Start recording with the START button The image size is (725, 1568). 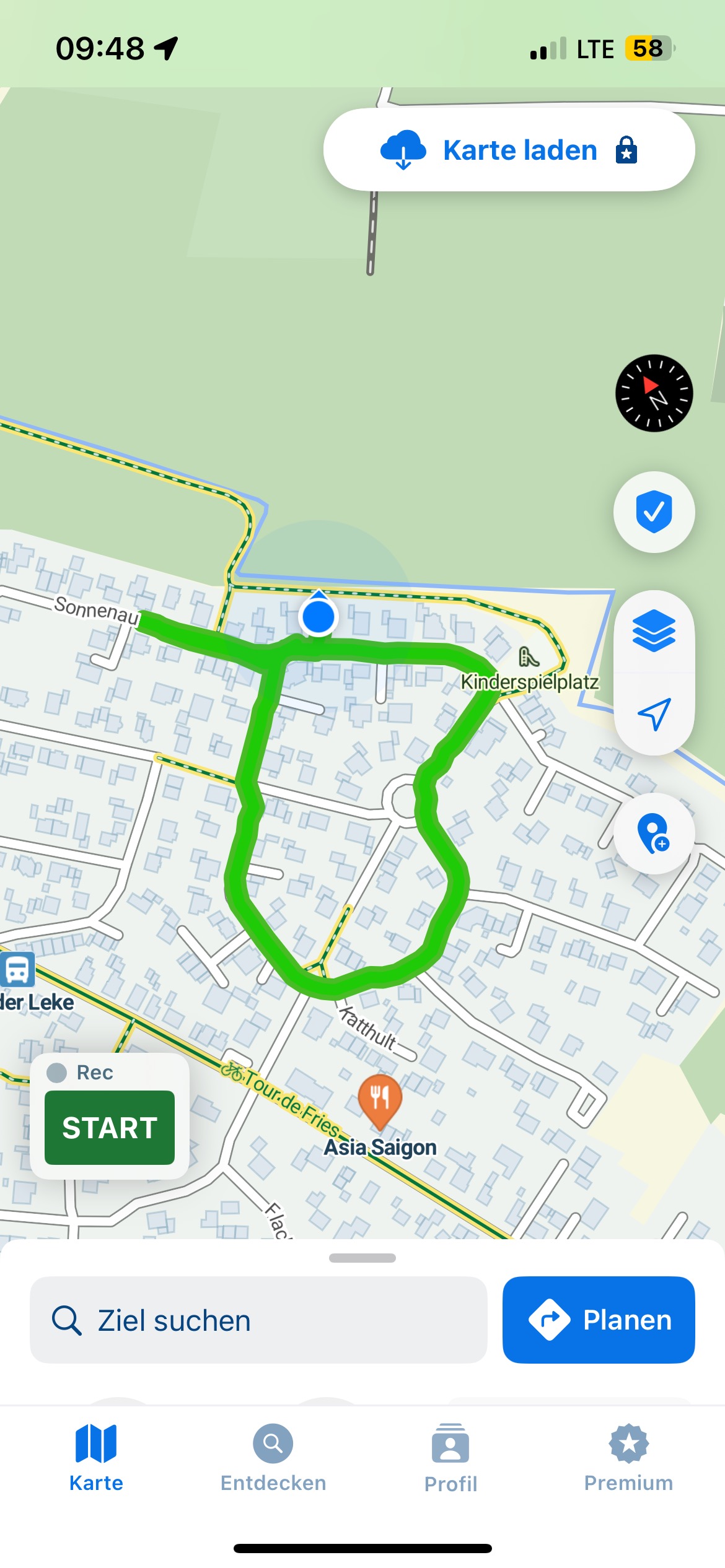[x=110, y=1128]
